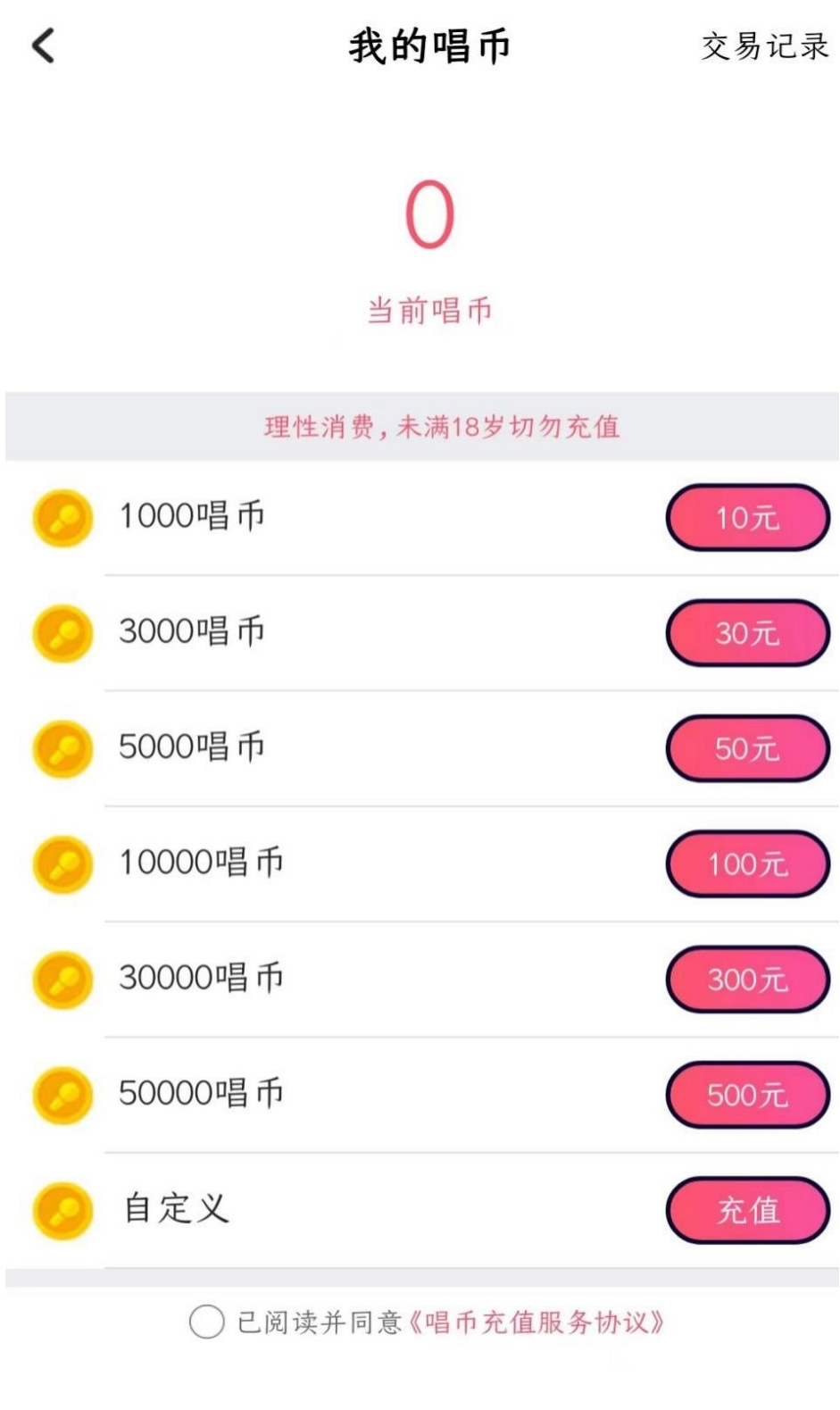Go back using the top-left arrow
This screenshot has height=1410, width=840.
[44, 46]
